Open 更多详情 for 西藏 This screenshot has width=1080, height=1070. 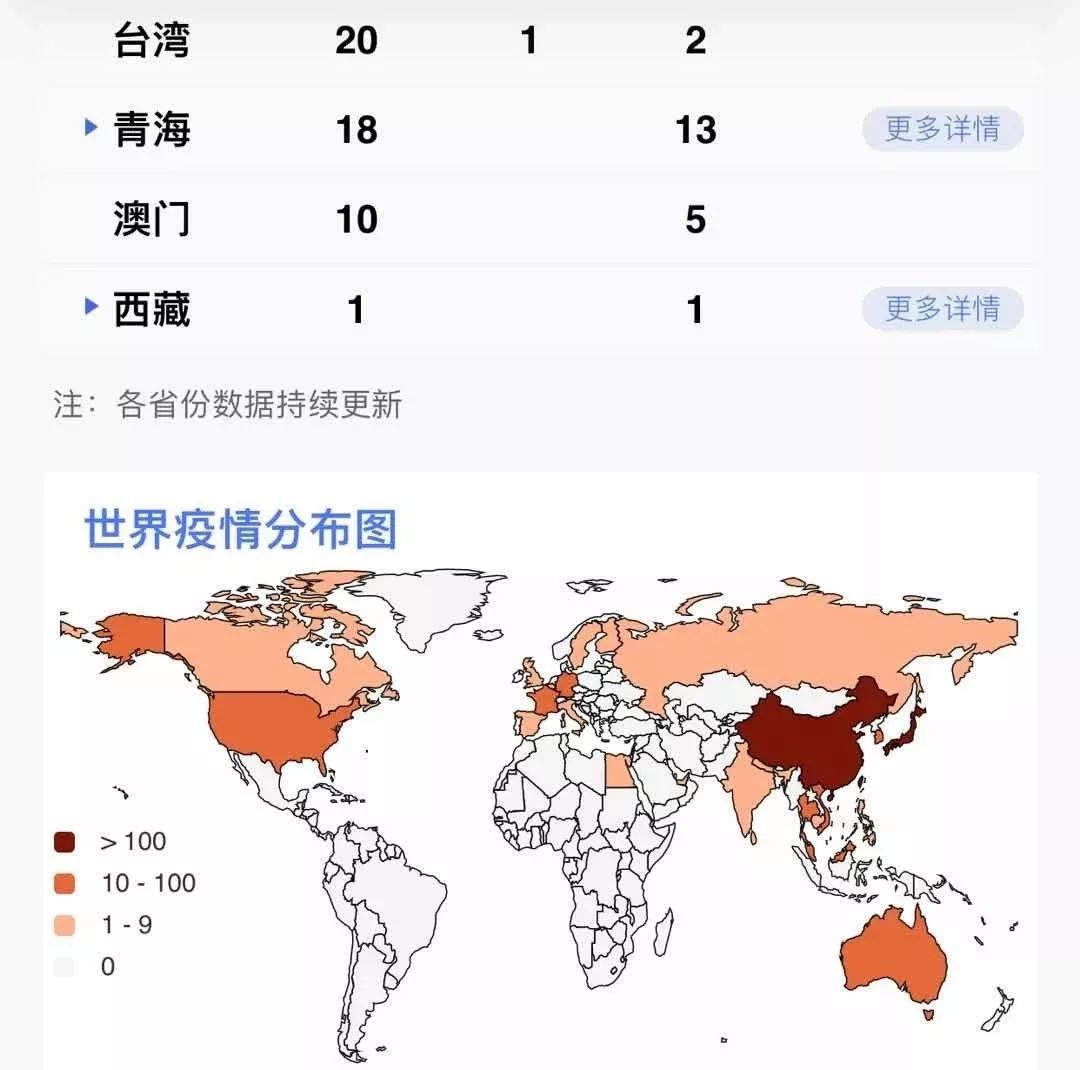(942, 309)
